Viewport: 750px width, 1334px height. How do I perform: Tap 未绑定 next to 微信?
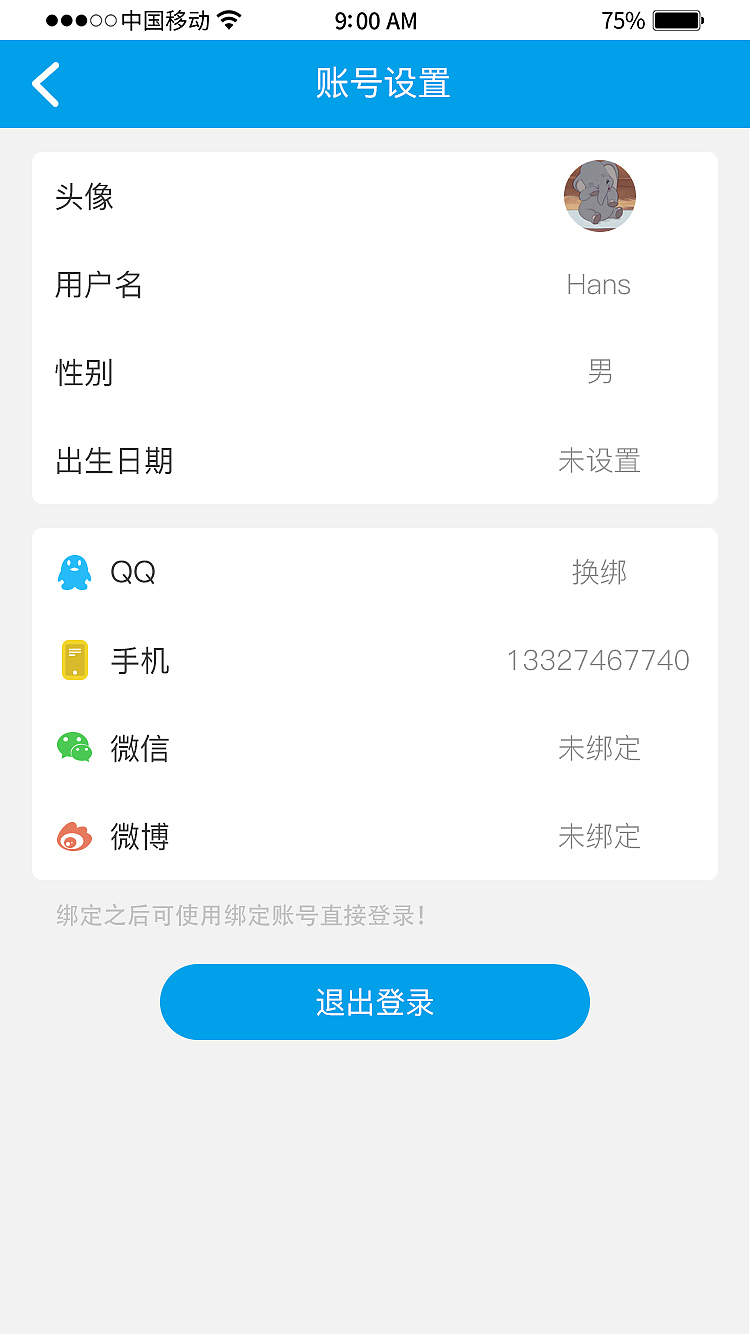[x=600, y=748]
